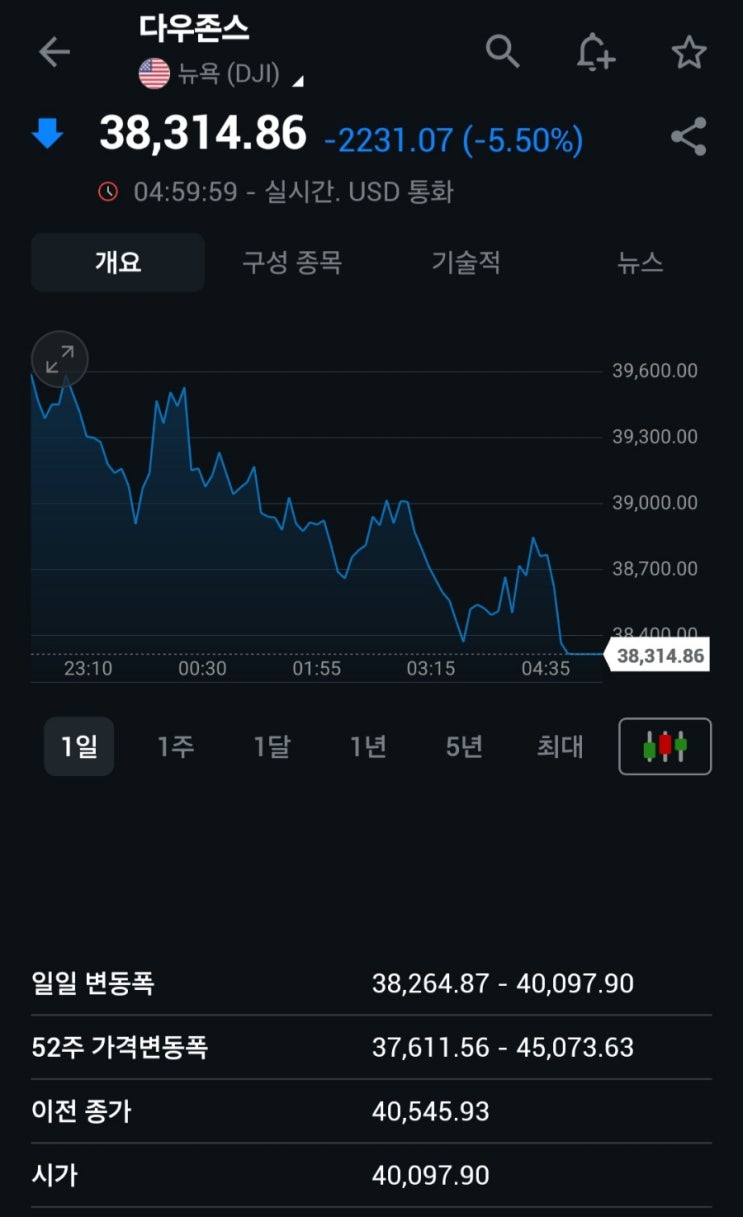
Task: Switch to candlestick chart view
Action: (665, 747)
